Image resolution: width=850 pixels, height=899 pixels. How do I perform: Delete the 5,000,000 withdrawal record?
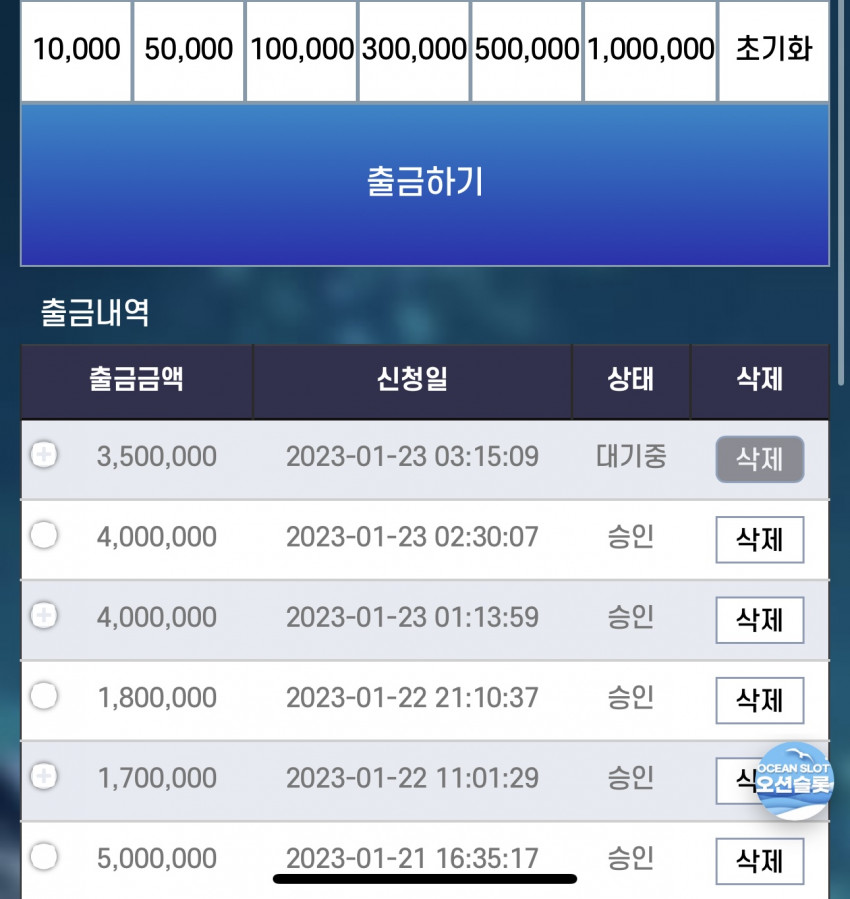click(759, 861)
